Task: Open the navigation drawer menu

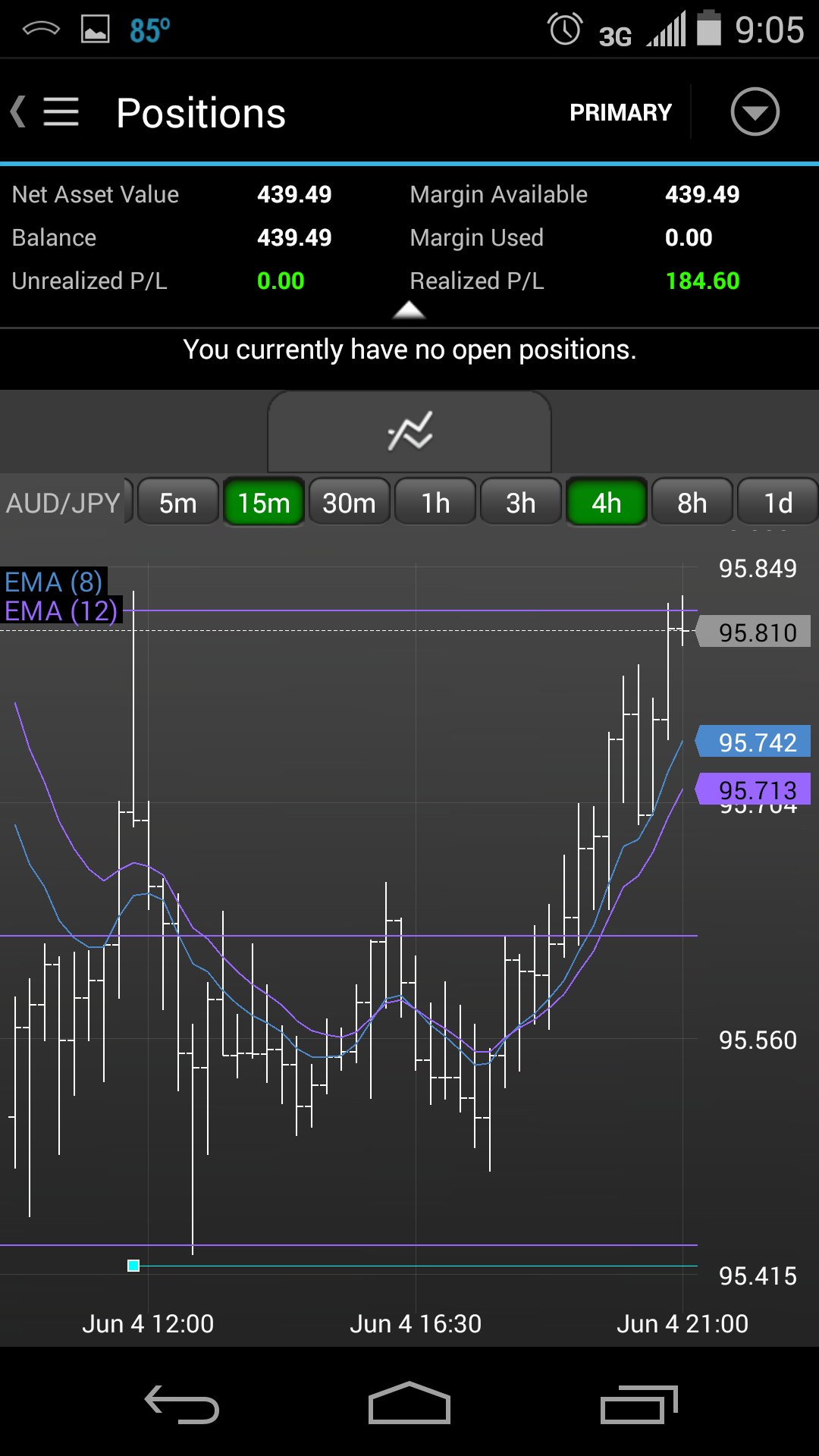Action: (x=59, y=112)
